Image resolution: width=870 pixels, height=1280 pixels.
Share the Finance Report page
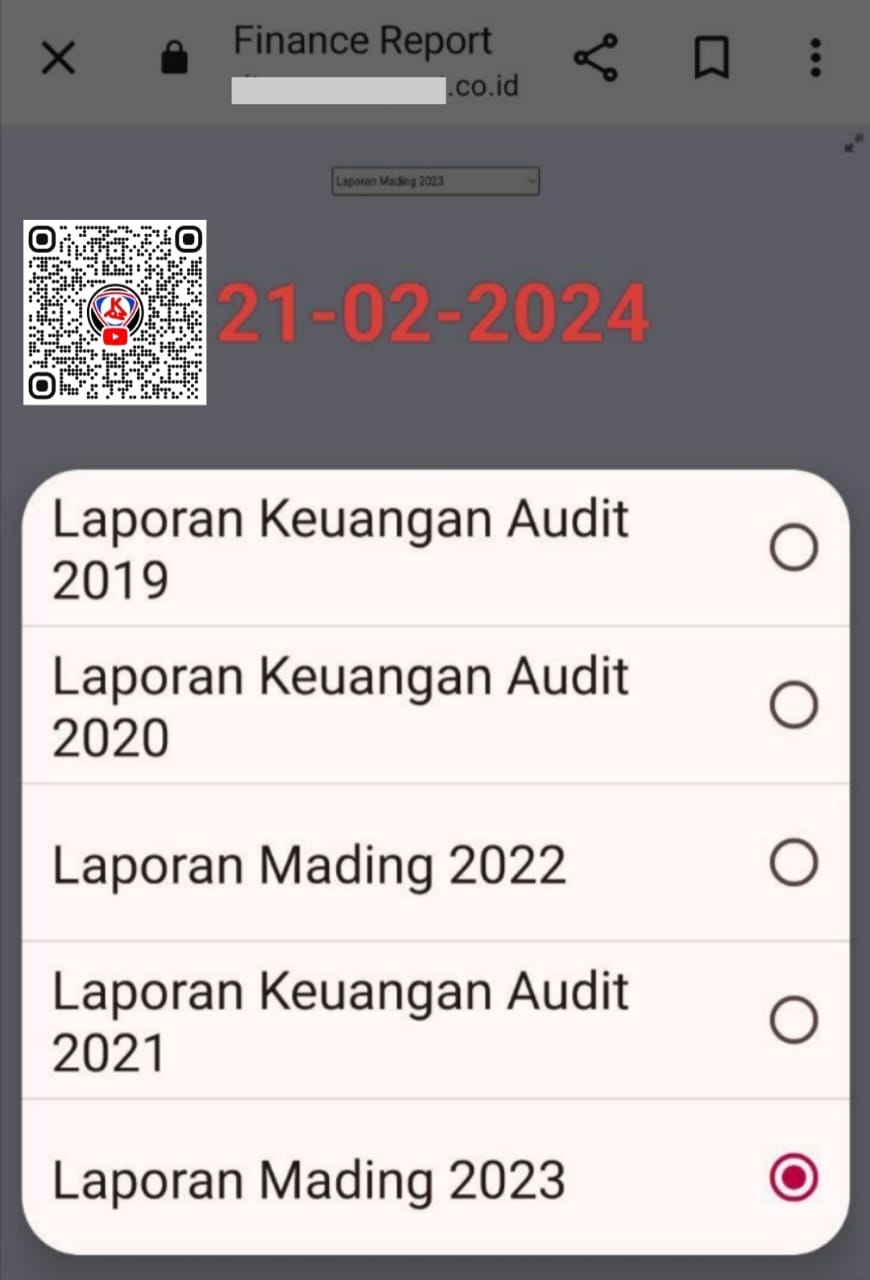click(596, 59)
